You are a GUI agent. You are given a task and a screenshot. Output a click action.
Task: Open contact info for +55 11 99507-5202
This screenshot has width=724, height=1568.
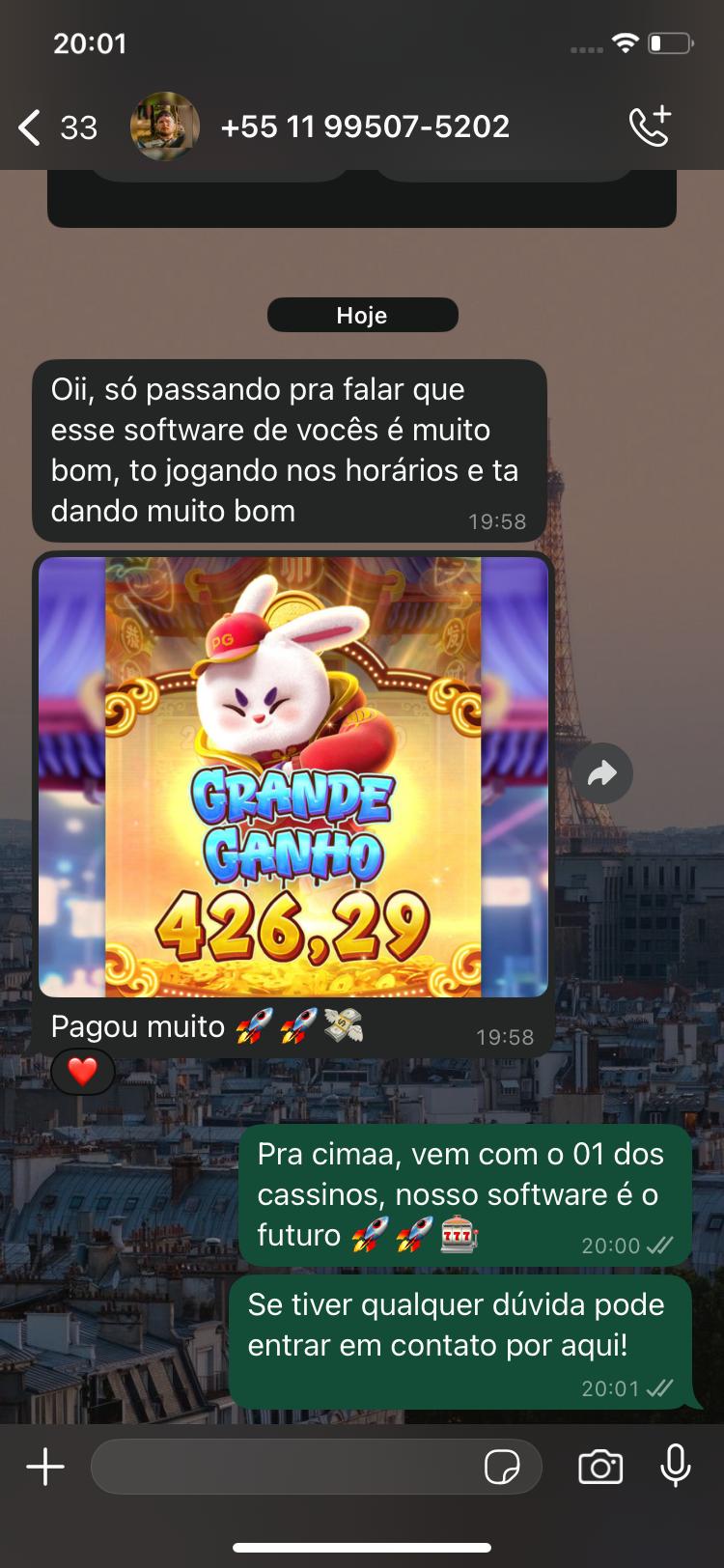(x=365, y=126)
